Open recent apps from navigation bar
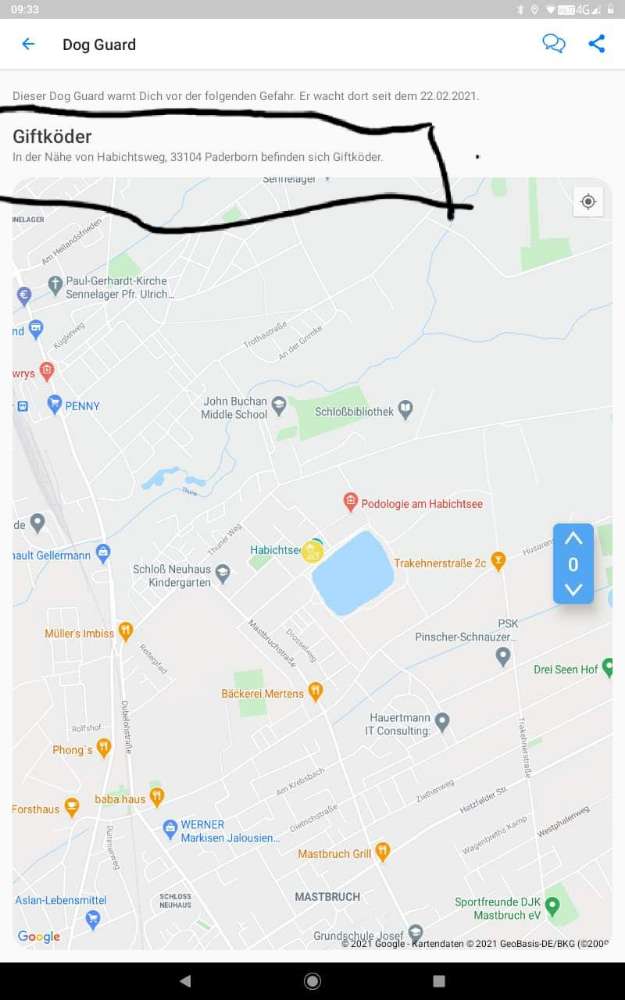 438,981
